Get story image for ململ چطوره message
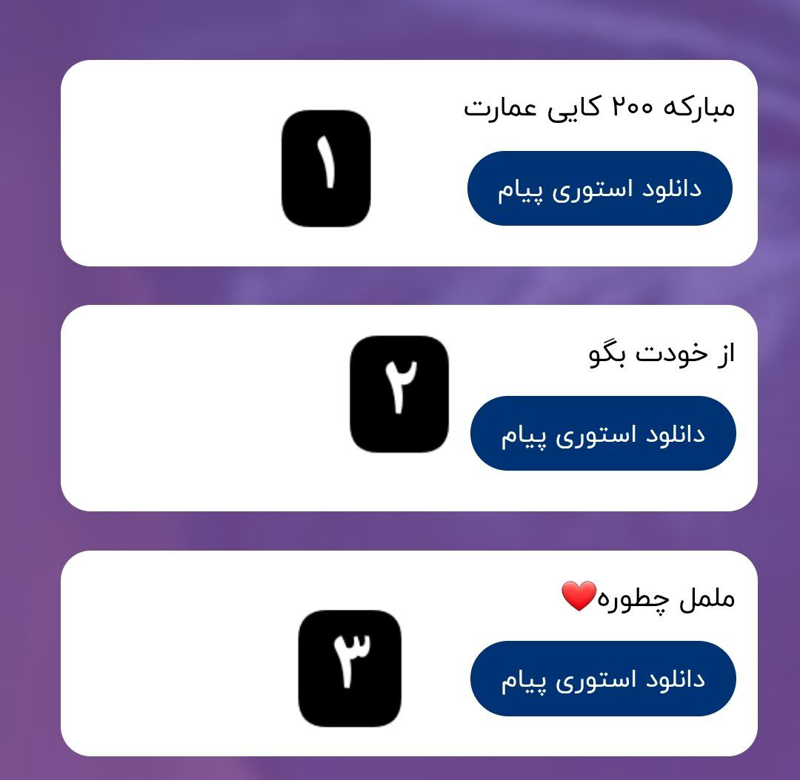Screen dimensions: 800x780 click(x=602, y=679)
